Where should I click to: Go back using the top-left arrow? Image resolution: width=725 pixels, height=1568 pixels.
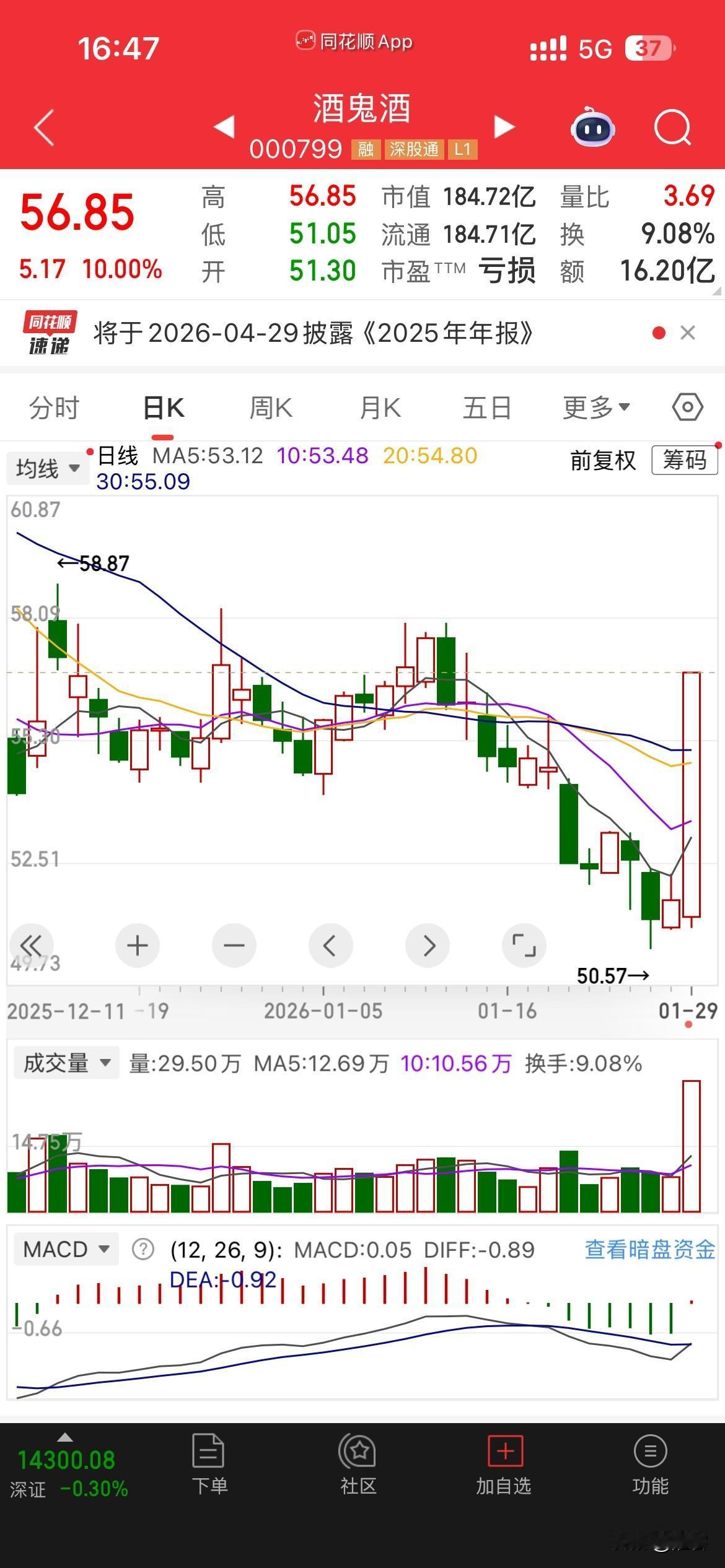coord(45,128)
